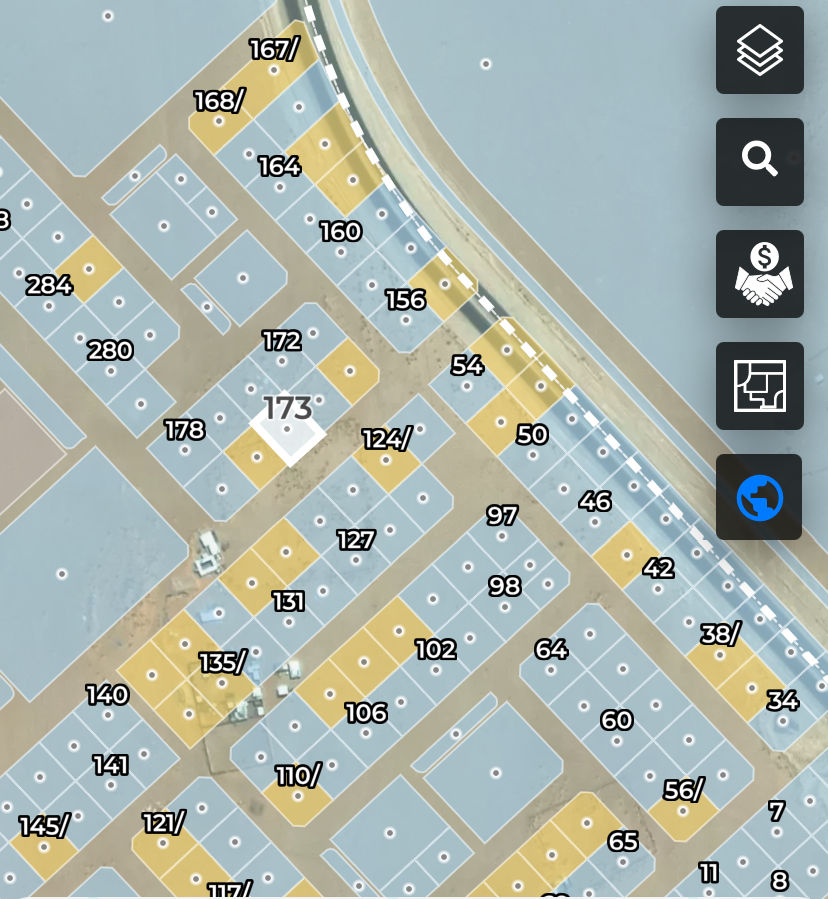Tap the blue globe button
Image resolution: width=828 pixels, height=899 pixels.
[759, 497]
